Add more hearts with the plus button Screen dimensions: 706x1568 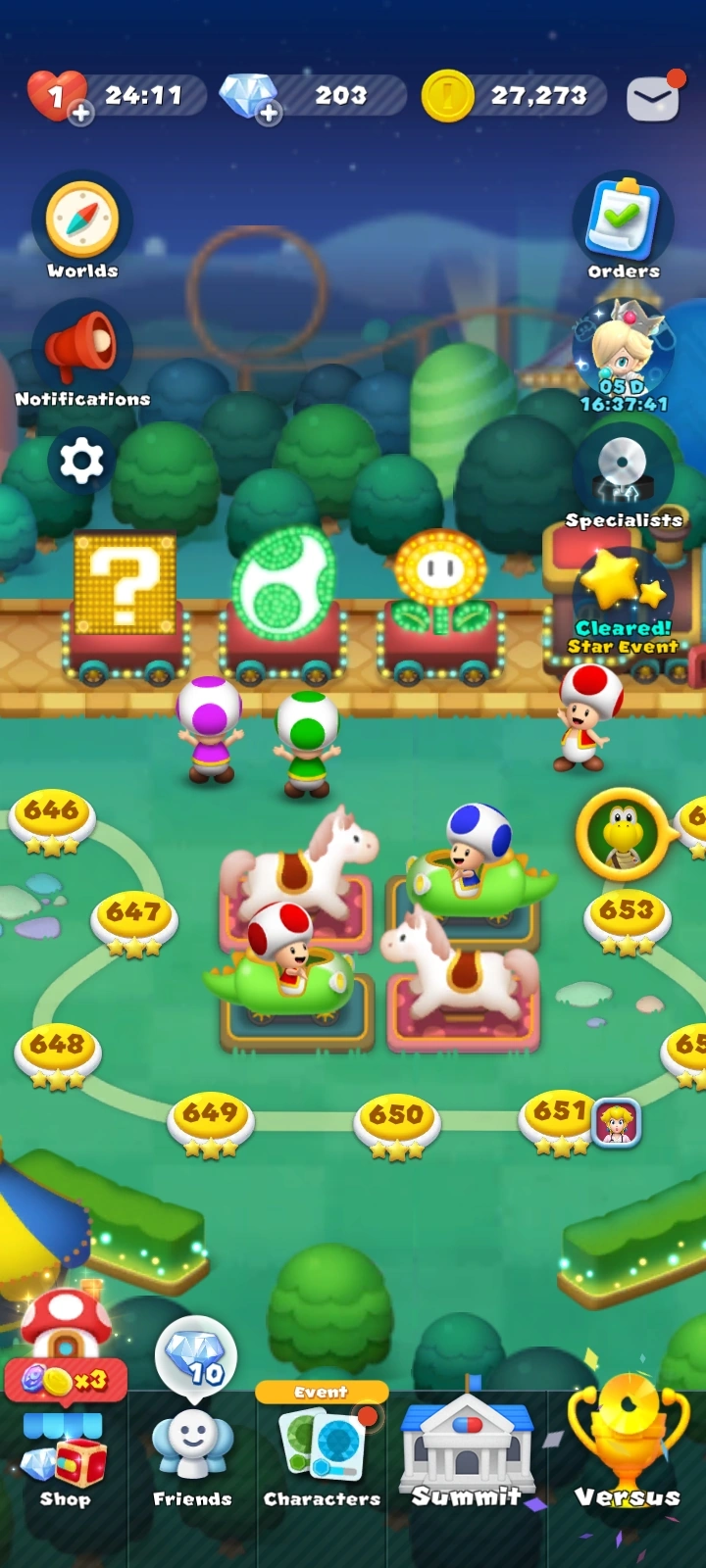(x=81, y=114)
